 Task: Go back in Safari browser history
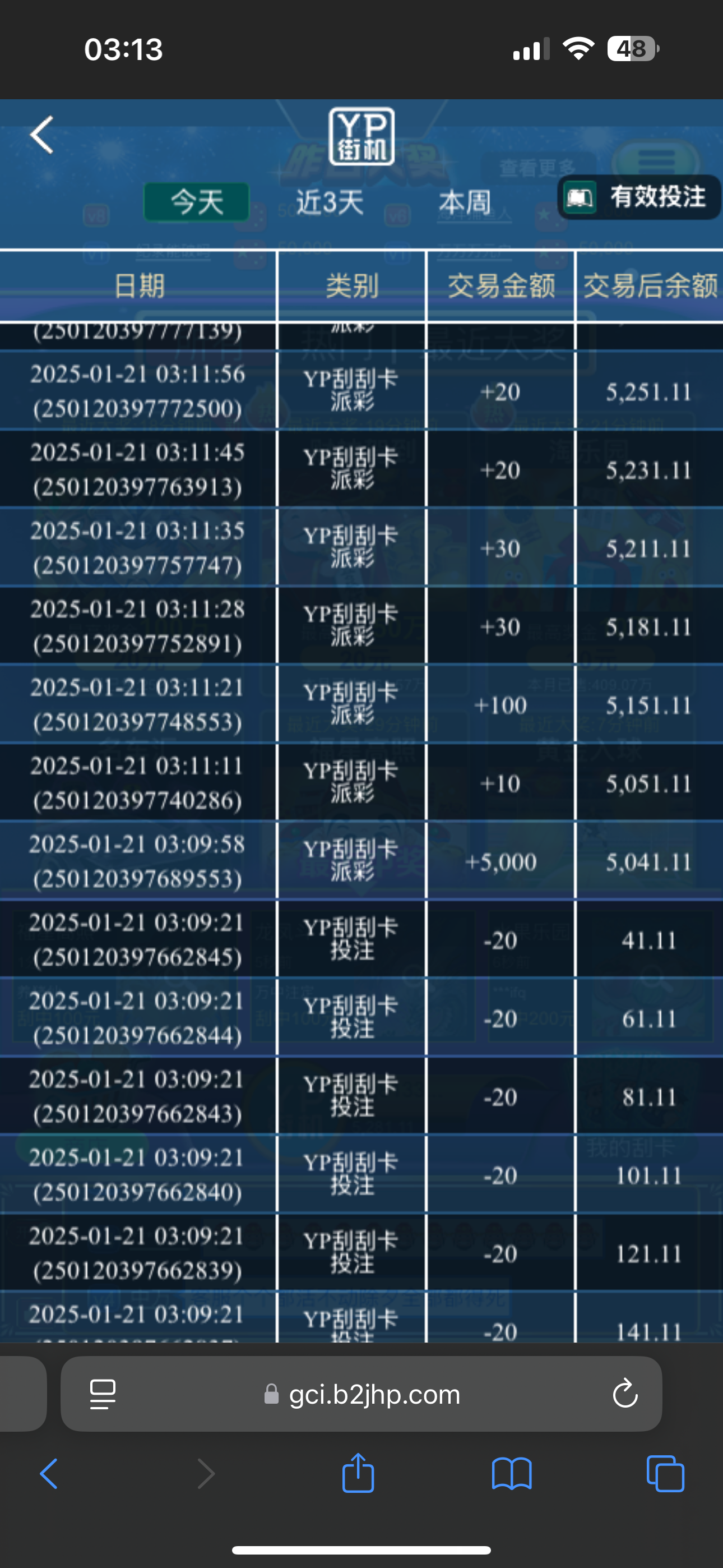click(49, 1474)
